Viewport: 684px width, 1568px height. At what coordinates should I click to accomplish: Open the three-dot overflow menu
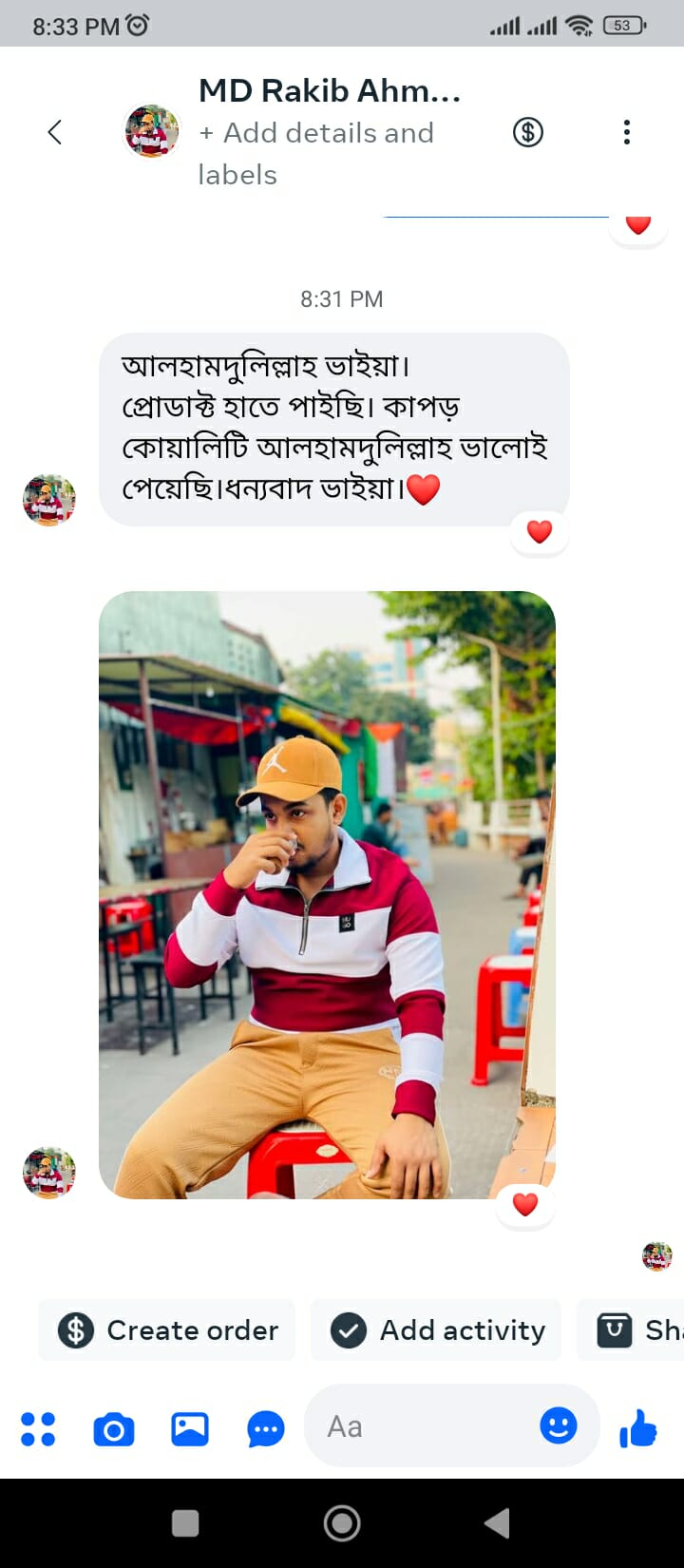coord(626,132)
